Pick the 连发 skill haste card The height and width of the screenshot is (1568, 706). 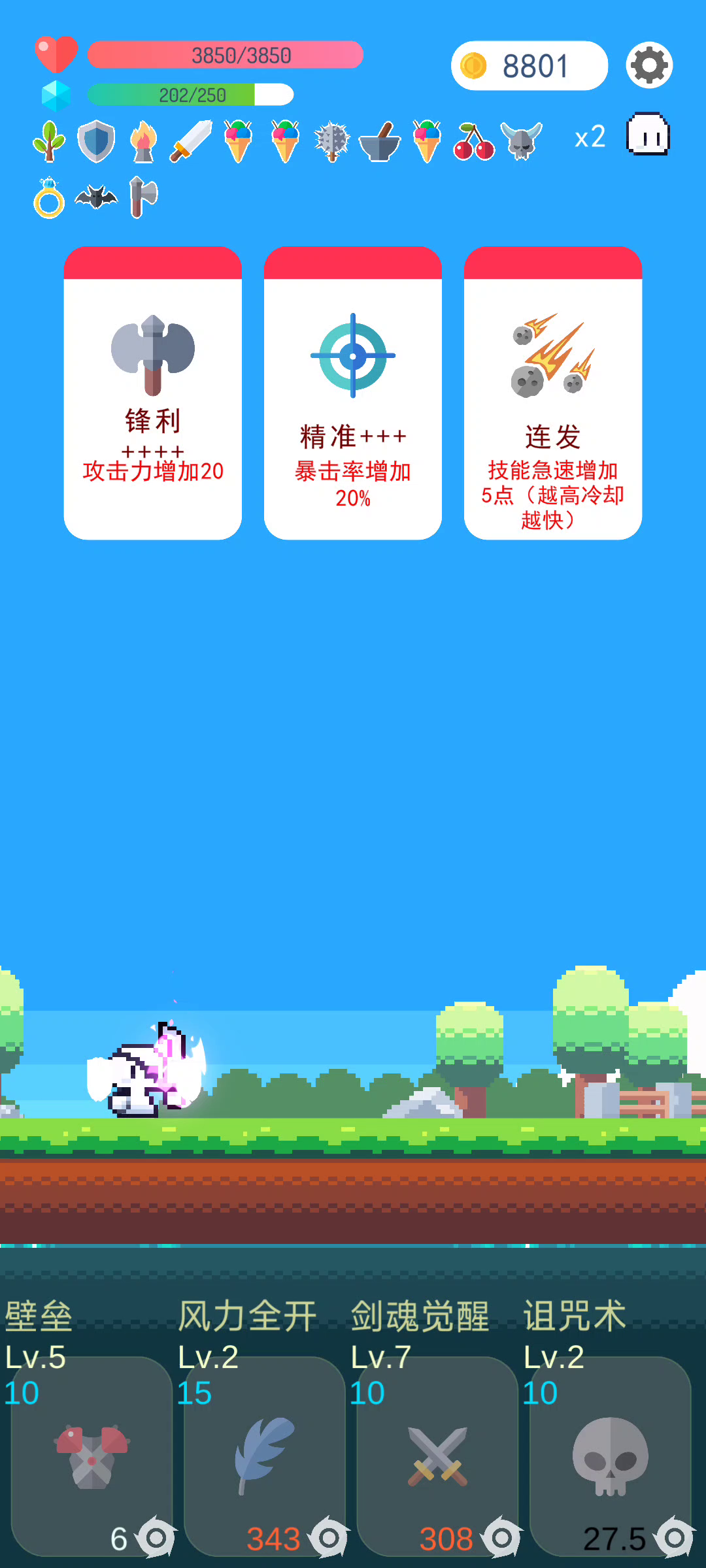point(553,393)
